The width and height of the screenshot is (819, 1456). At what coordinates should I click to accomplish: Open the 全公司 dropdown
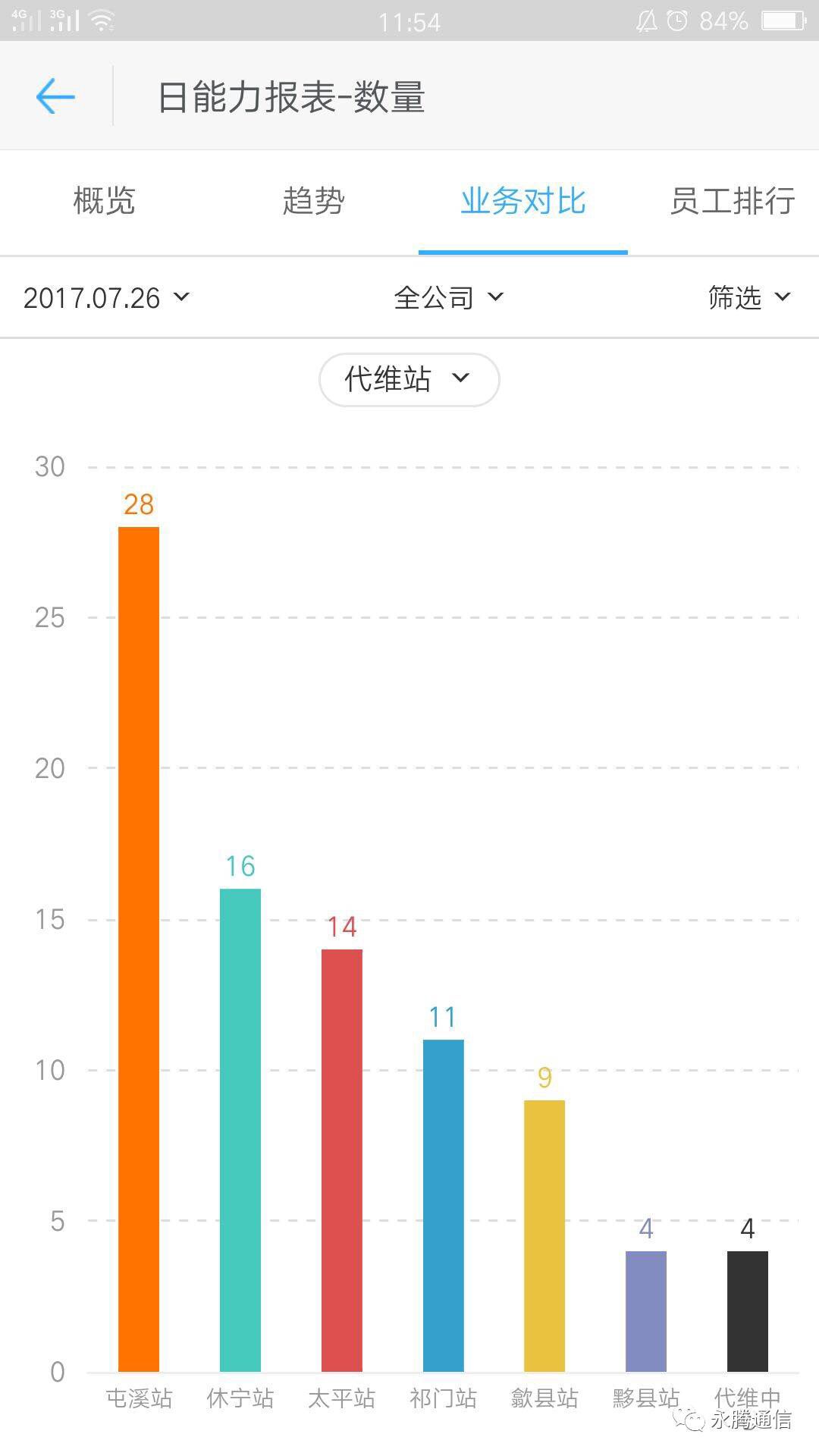point(449,298)
